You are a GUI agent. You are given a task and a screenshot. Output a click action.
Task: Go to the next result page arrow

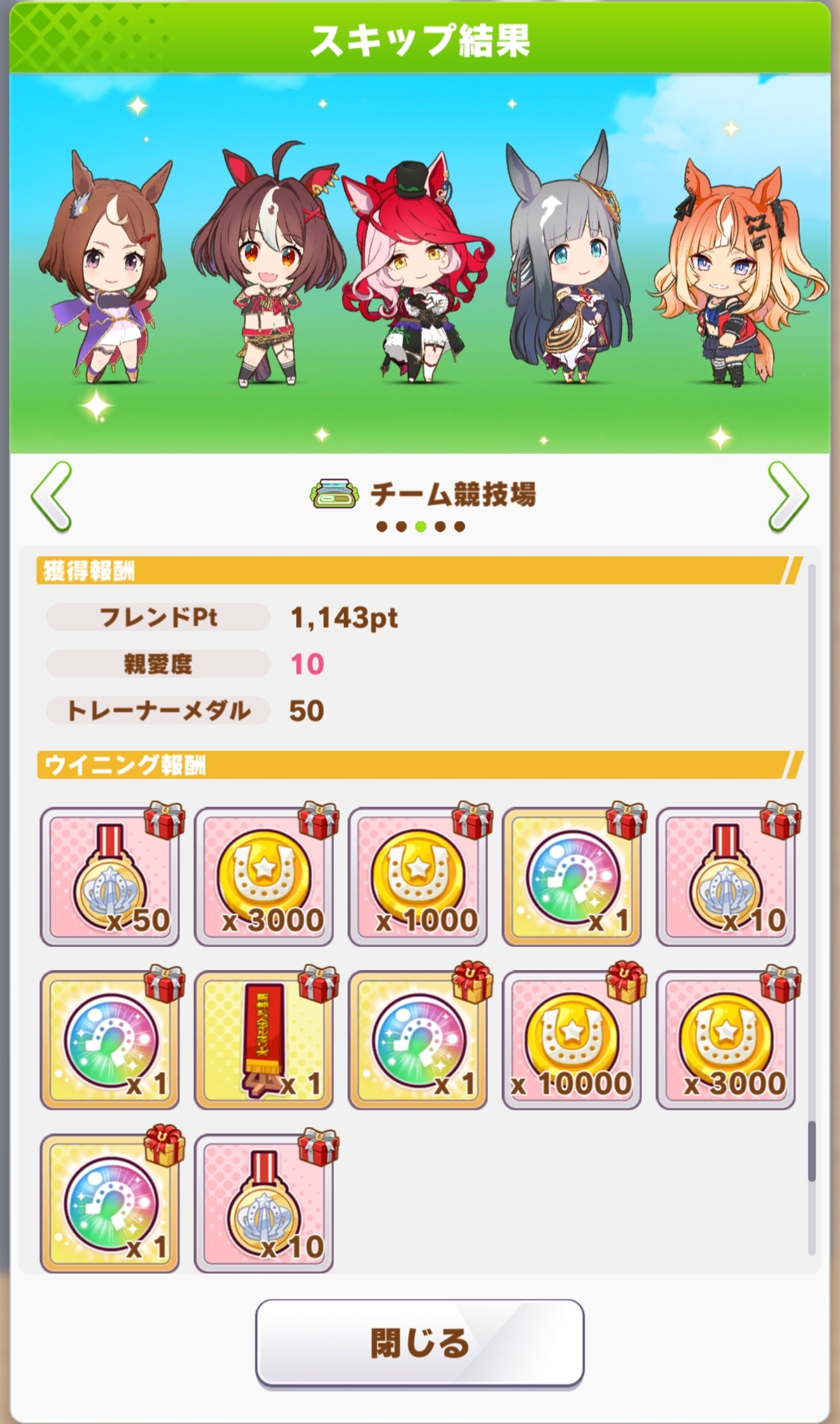tap(788, 496)
